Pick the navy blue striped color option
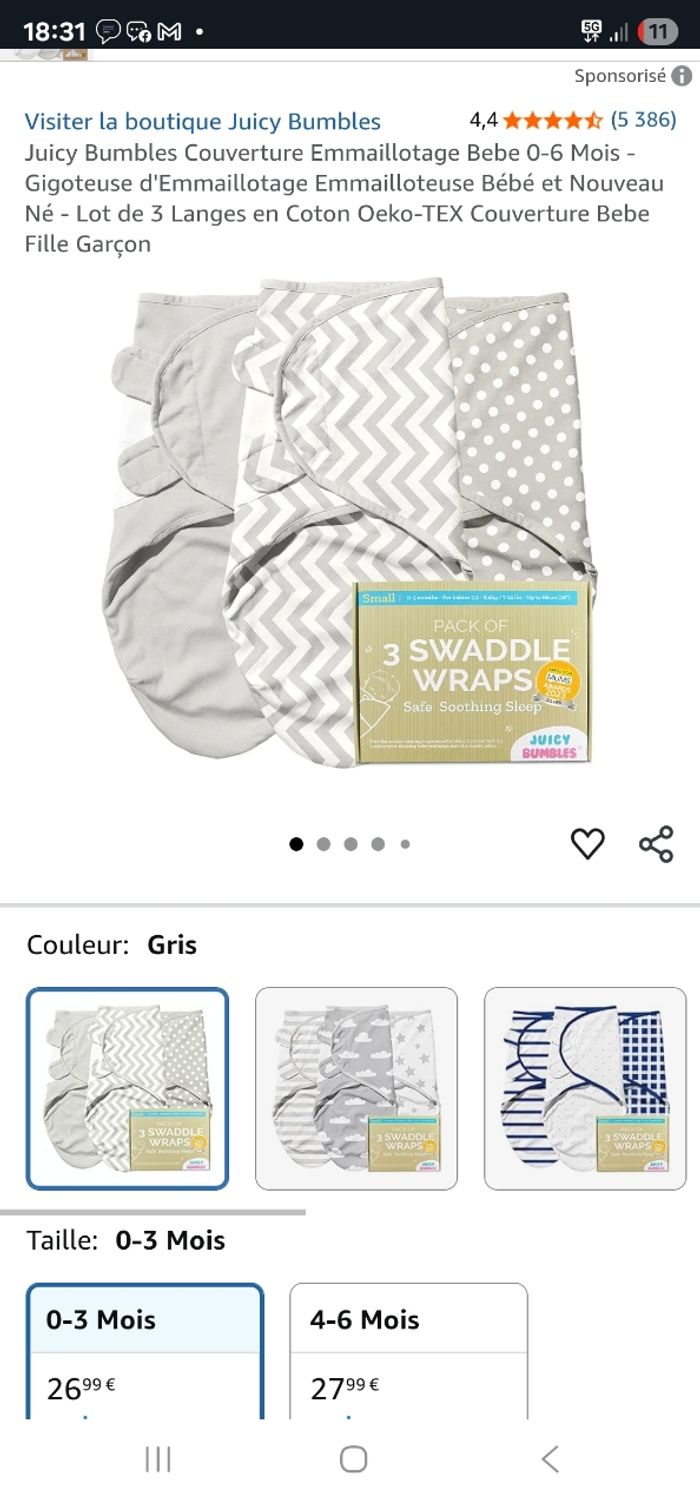 tap(585, 1088)
